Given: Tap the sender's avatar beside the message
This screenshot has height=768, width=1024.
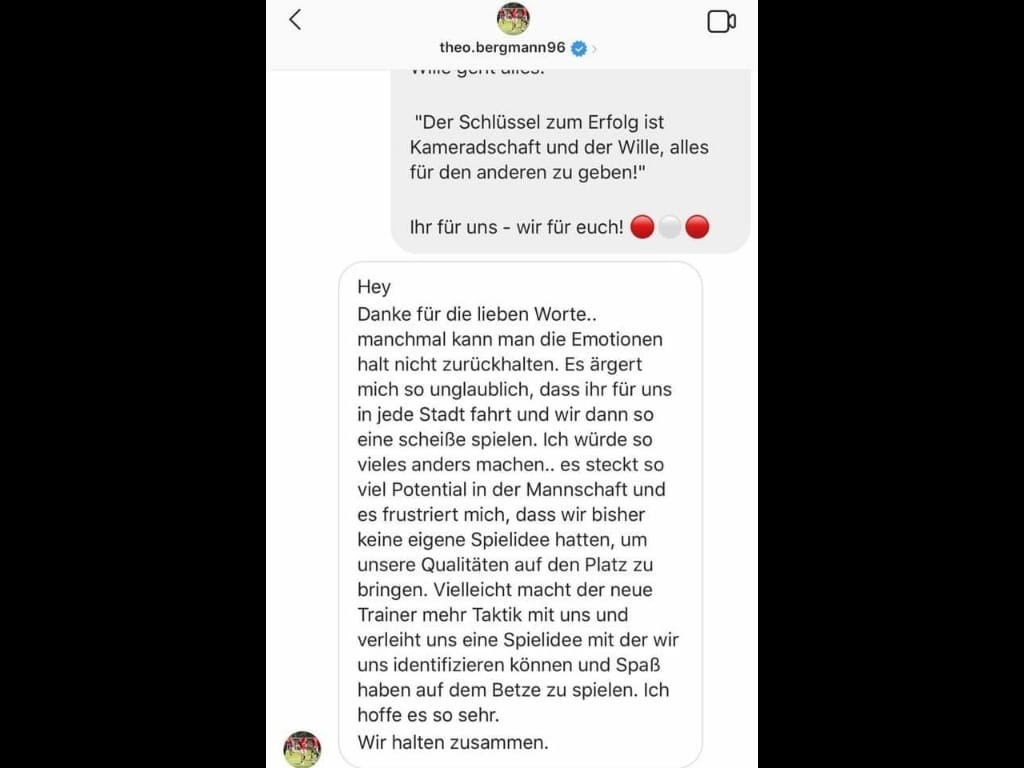Looking at the screenshot, I should [302, 749].
